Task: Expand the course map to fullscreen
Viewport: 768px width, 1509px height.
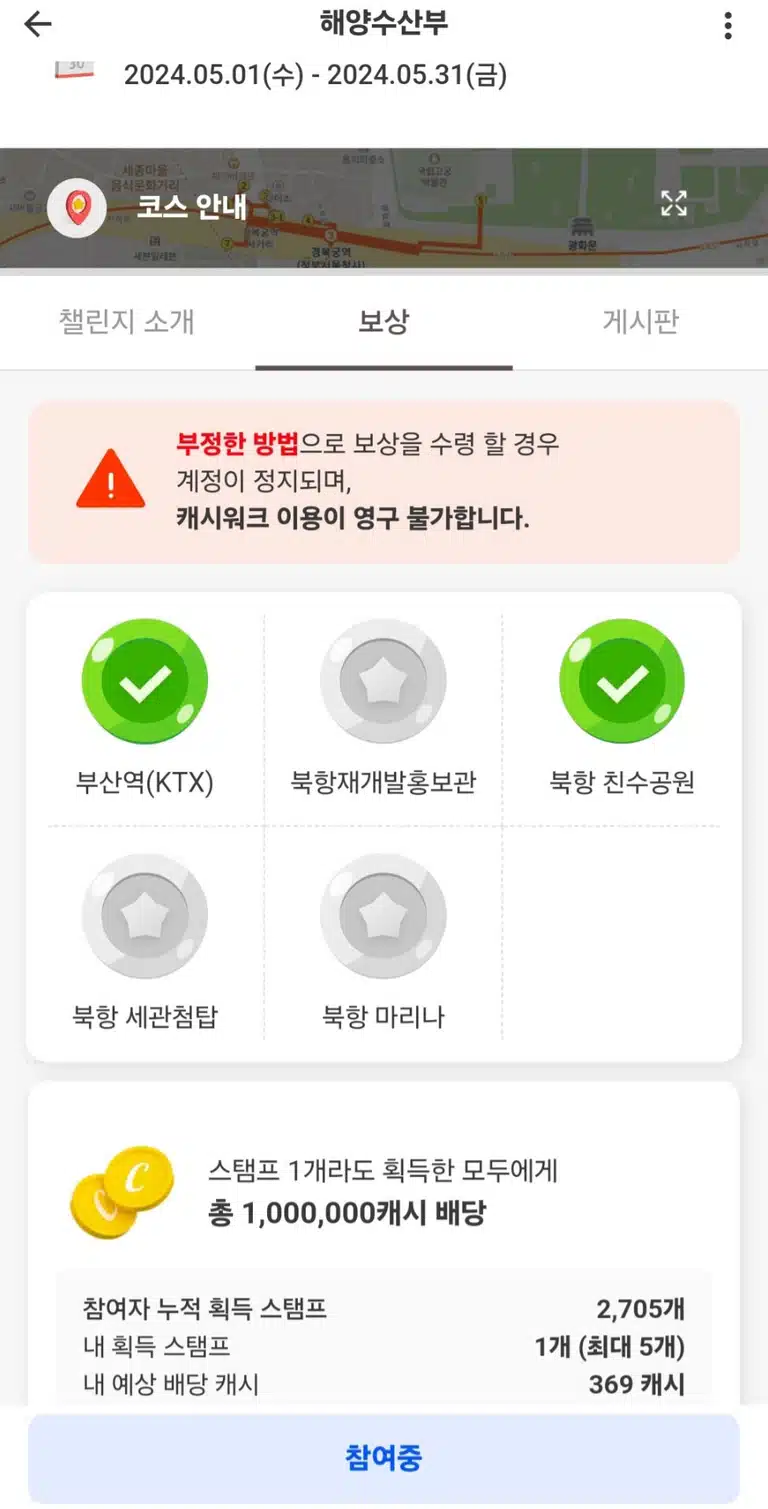Action: coord(674,204)
